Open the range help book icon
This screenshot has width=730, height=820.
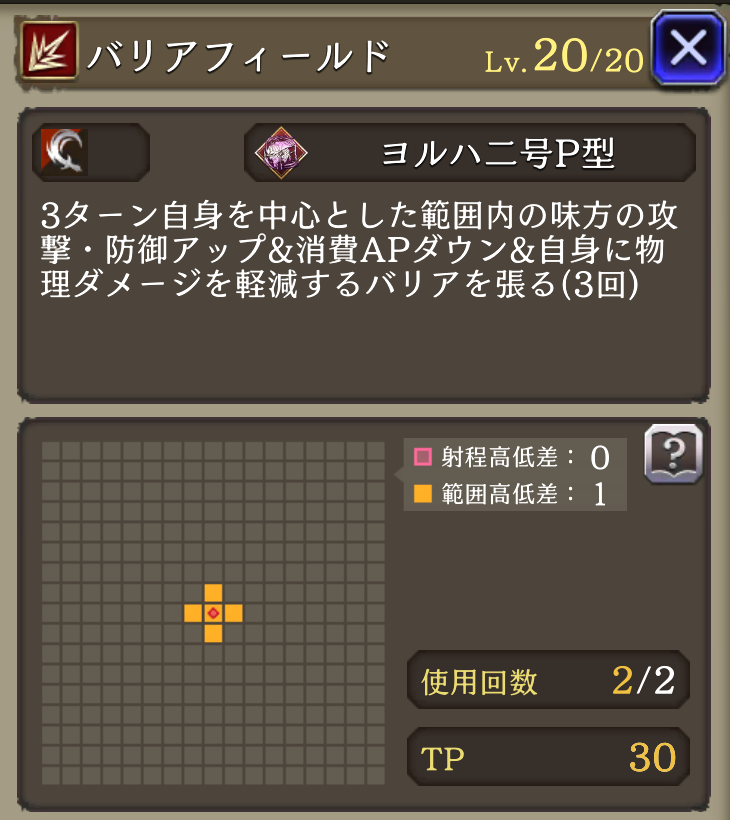click(673, 454)
